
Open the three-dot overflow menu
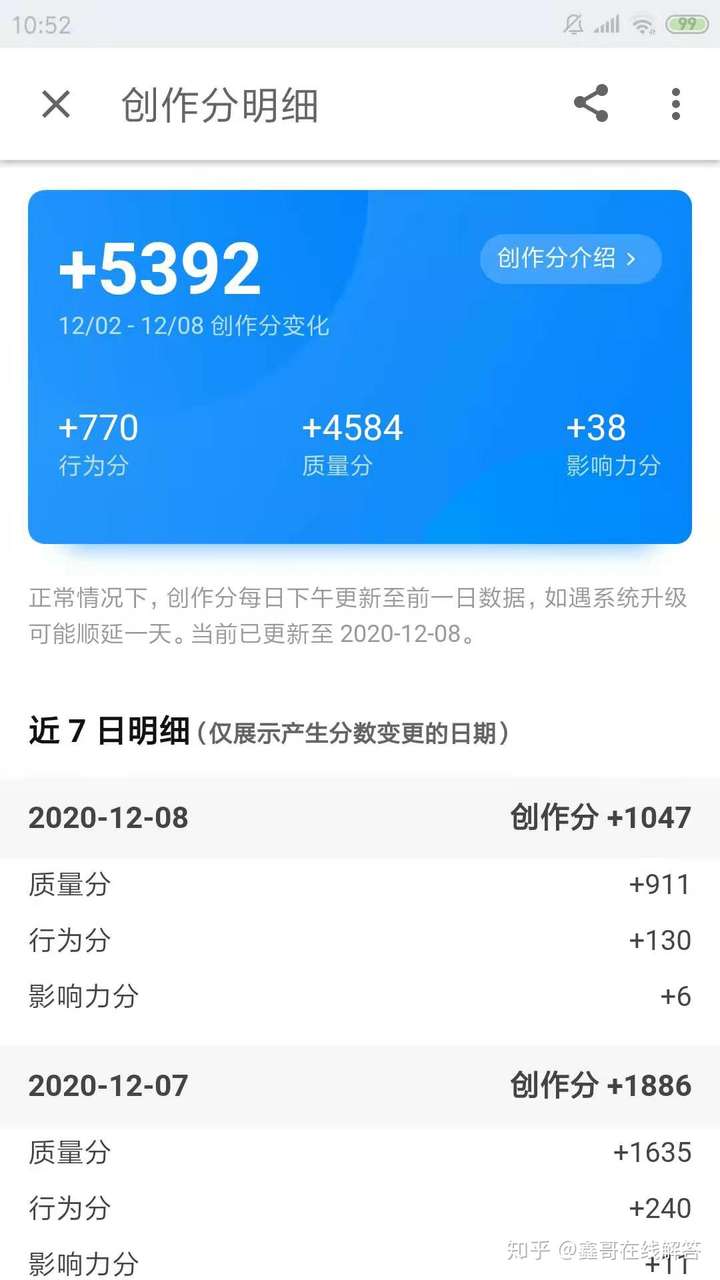point(673,104)
